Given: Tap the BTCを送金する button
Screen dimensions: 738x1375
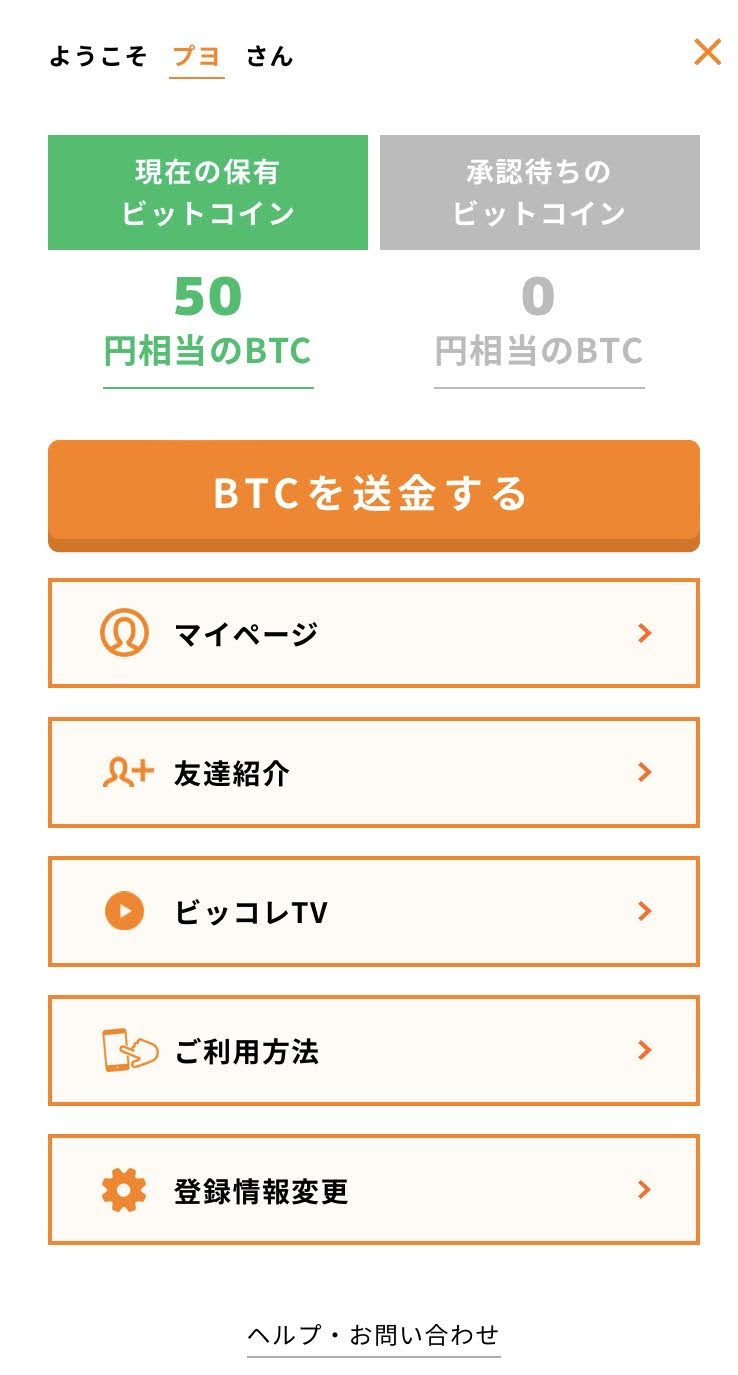Looking at the screenshot, I should [x=374, y=495].
